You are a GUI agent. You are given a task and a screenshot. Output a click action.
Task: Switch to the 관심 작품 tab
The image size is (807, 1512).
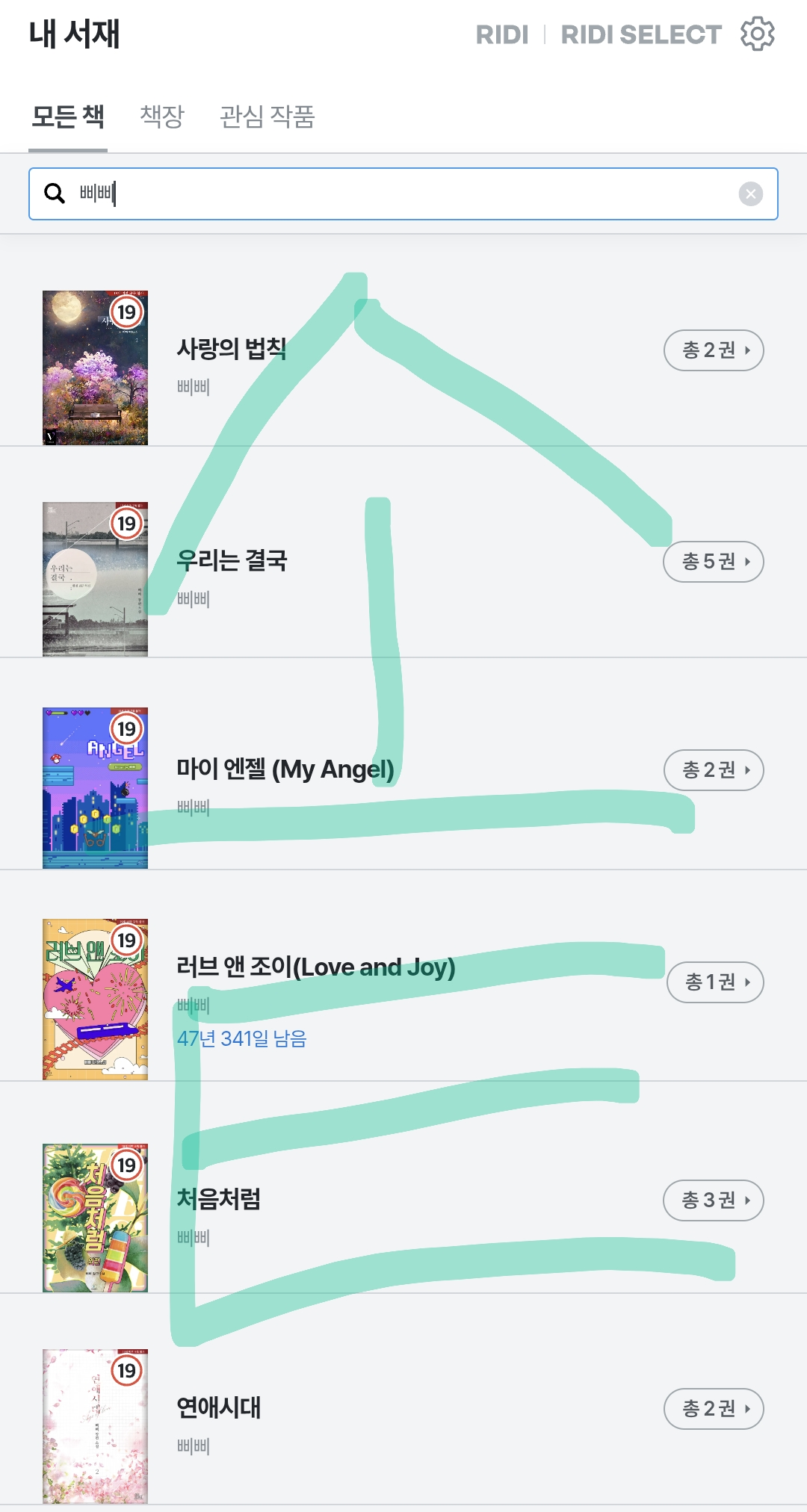click(267, 117)
